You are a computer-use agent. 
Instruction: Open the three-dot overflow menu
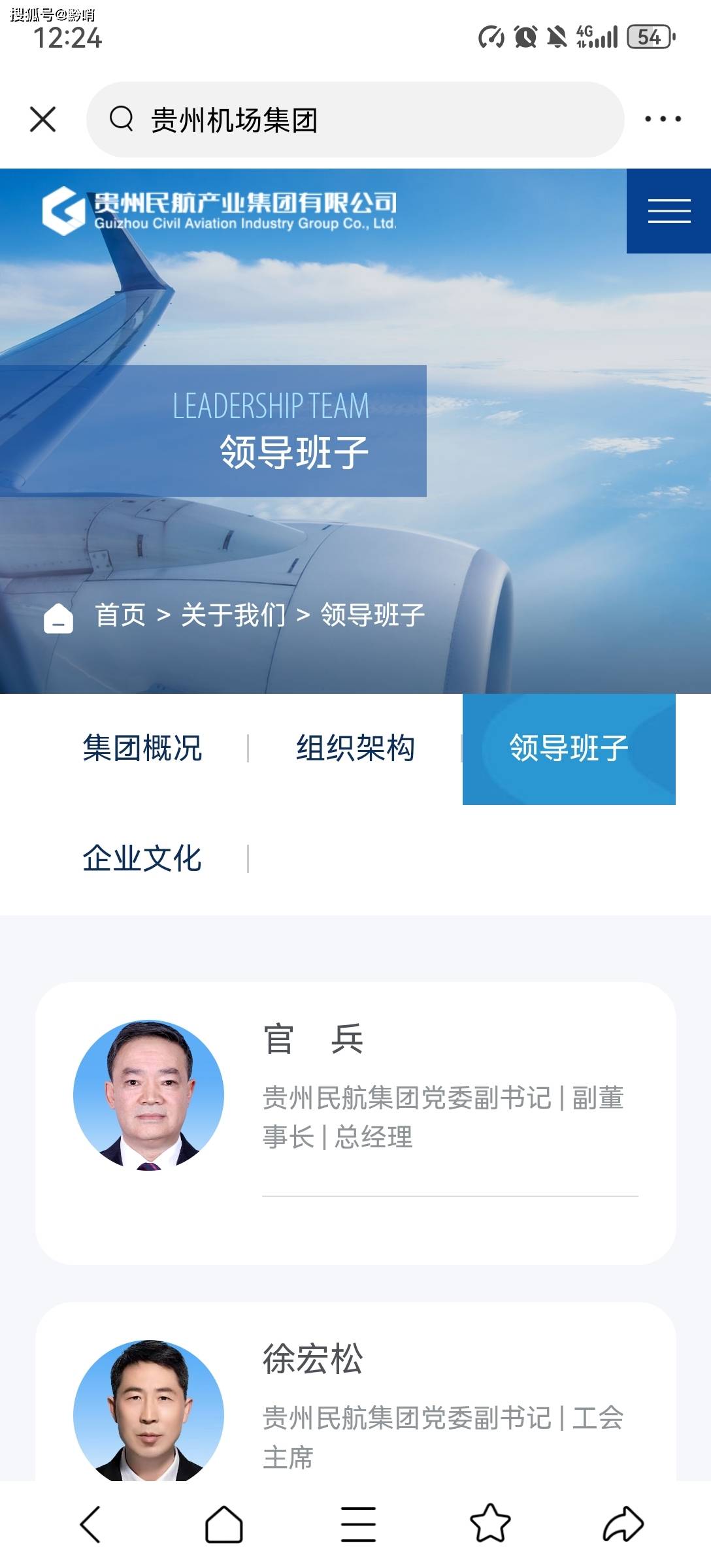click(663, 119)
